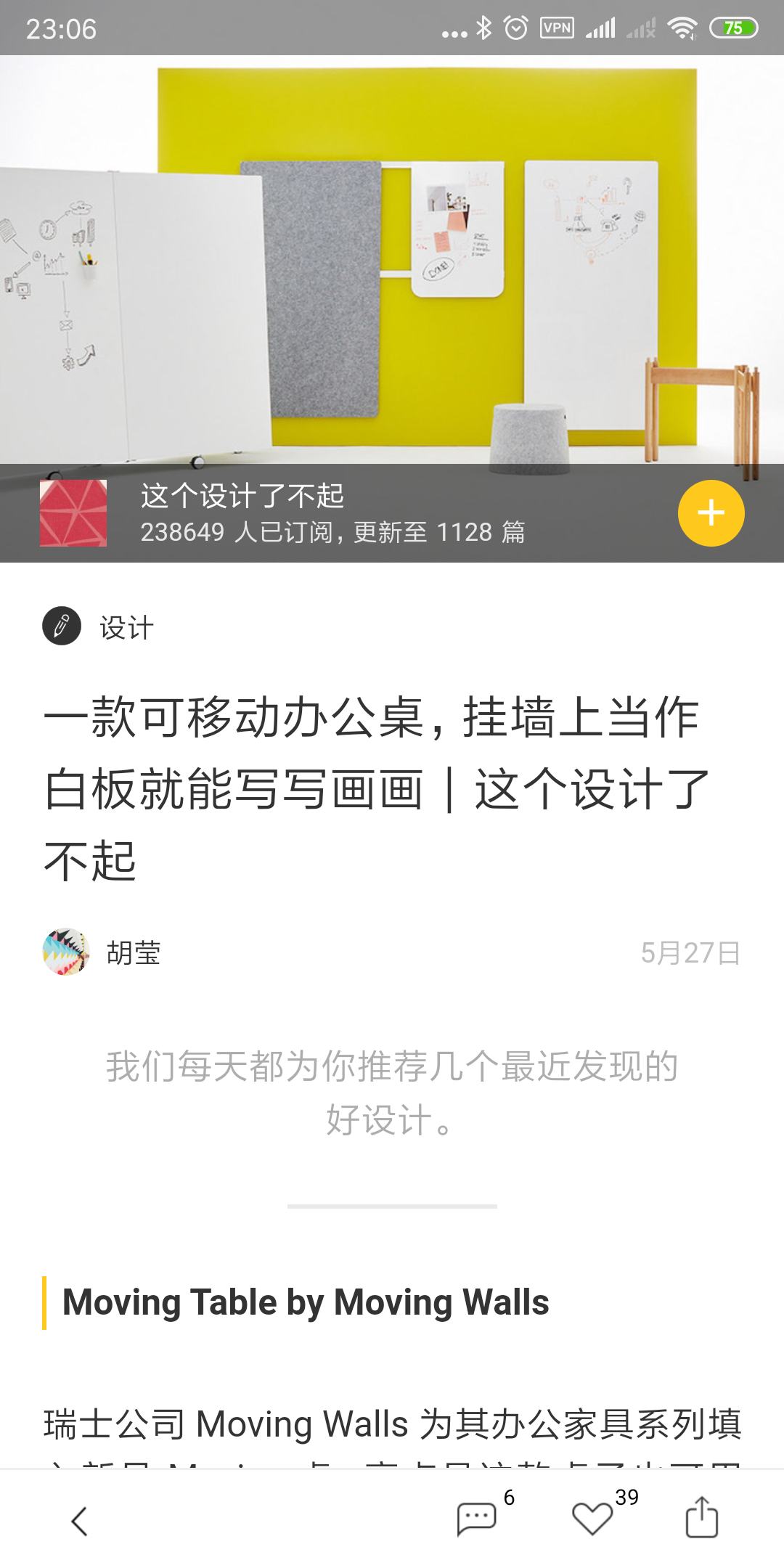Screen dimensions: 784x1568
Task: Open the Wi-Fi status icon
Action: pos(683,29)
